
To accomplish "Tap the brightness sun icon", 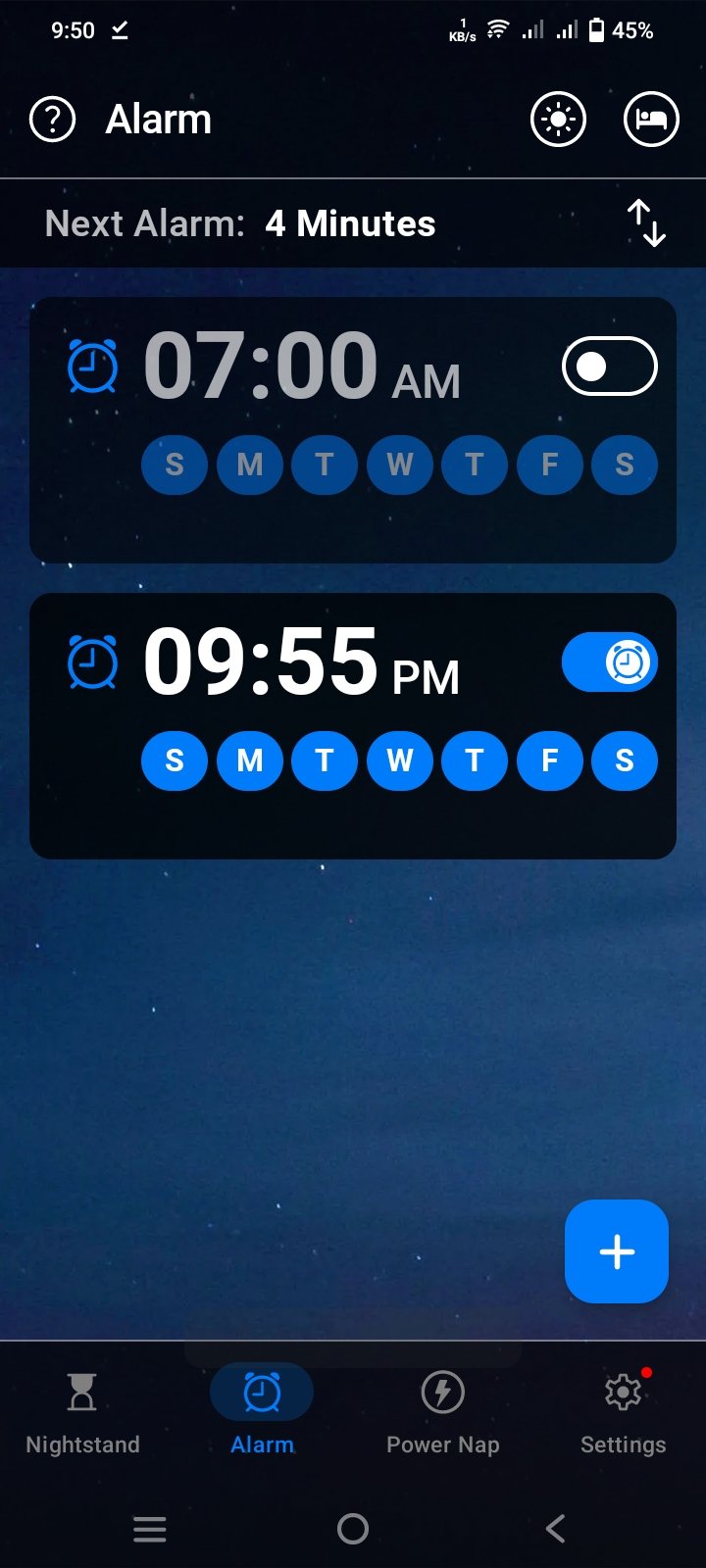I will (x=558, y=120).
